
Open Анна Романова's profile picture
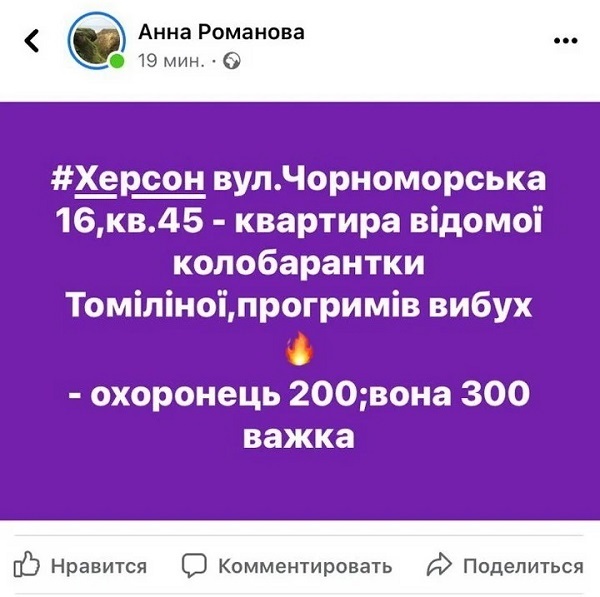(x=96, y=44)
